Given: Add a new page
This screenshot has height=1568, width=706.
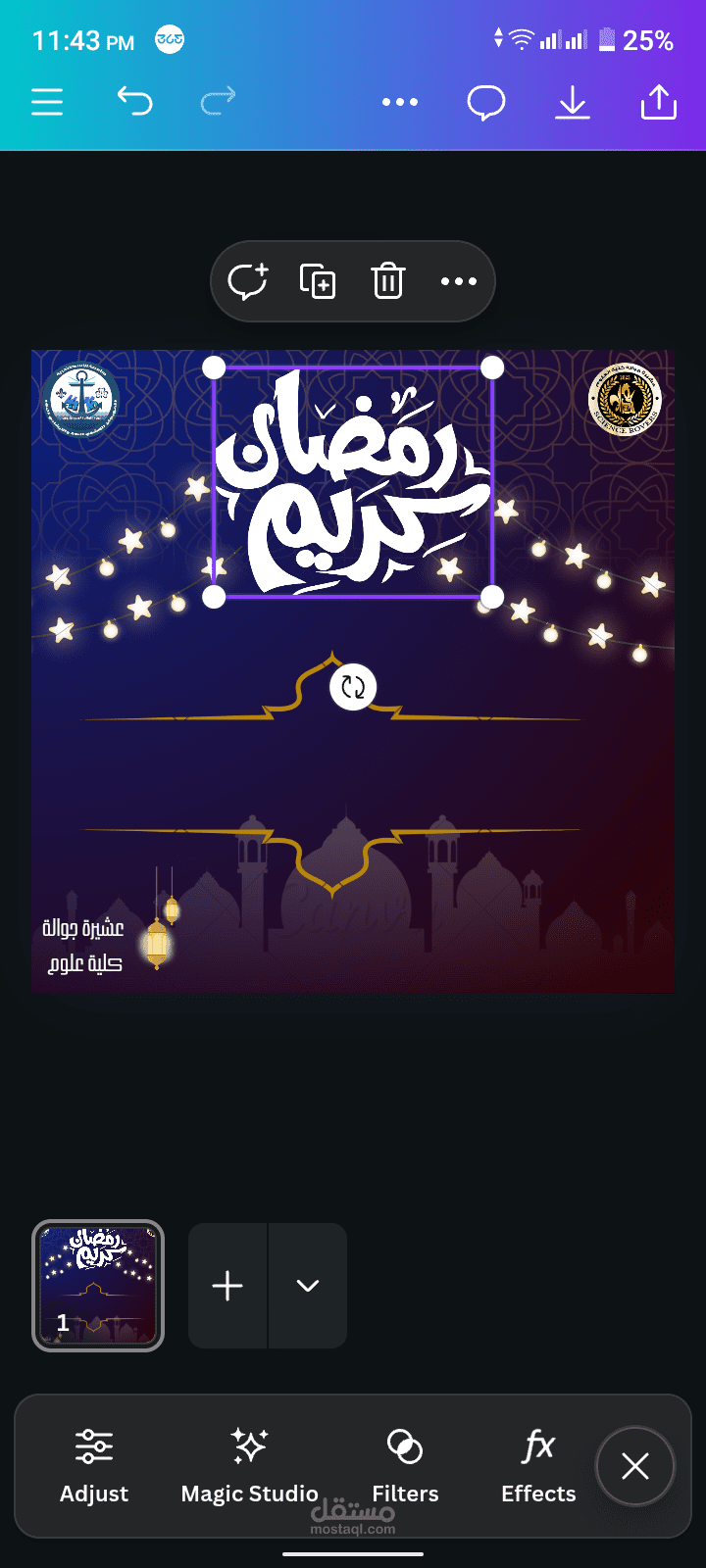Looking at the screenshot, I should pos(227,1286).
